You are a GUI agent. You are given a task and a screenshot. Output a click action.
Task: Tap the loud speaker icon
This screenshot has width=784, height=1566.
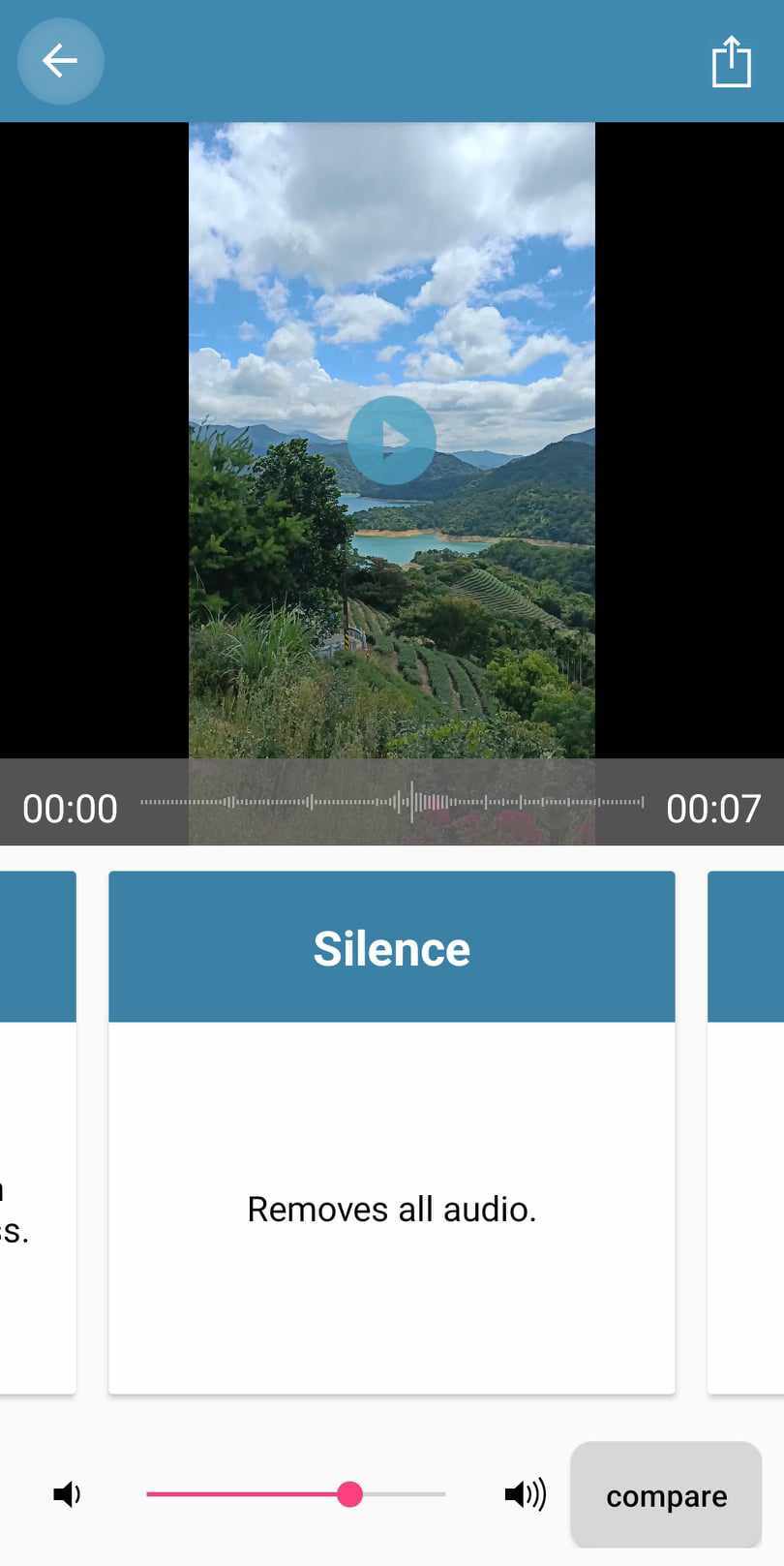click(525, 1494)
